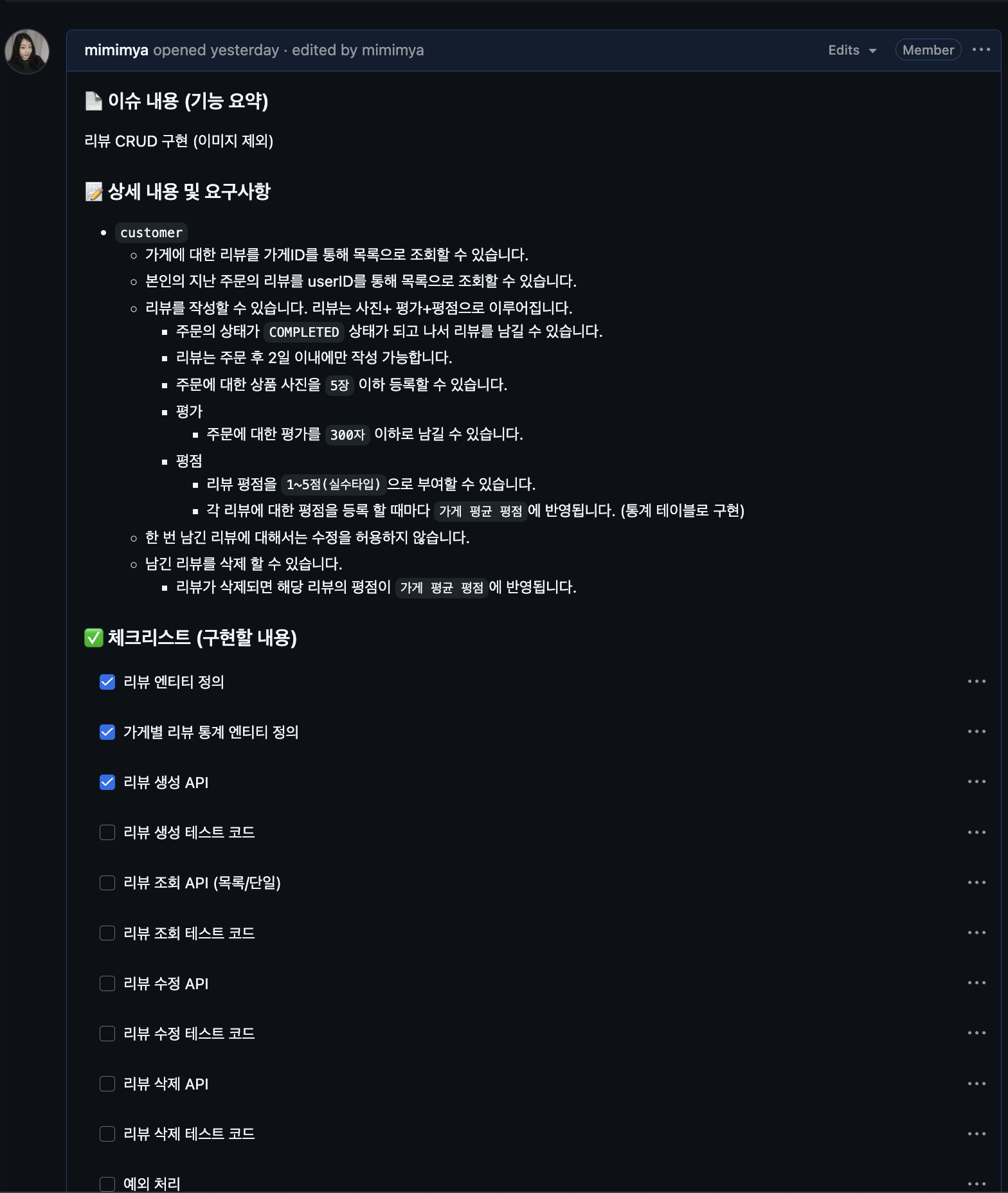Viewport: 1008px width, 1193px height.
Task: Open options menu for 리뷰 생성 API
Action: (x=977, y=782)
